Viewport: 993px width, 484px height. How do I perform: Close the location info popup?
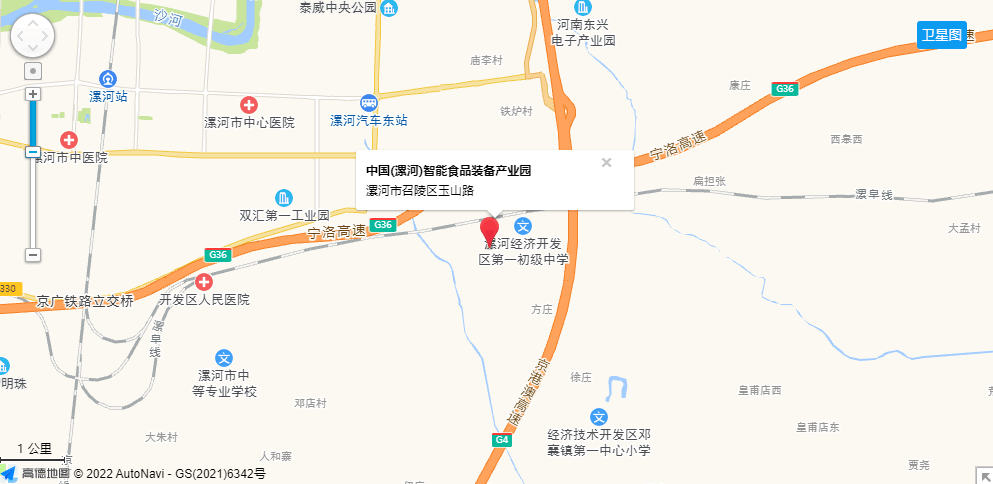click(606, 162)
